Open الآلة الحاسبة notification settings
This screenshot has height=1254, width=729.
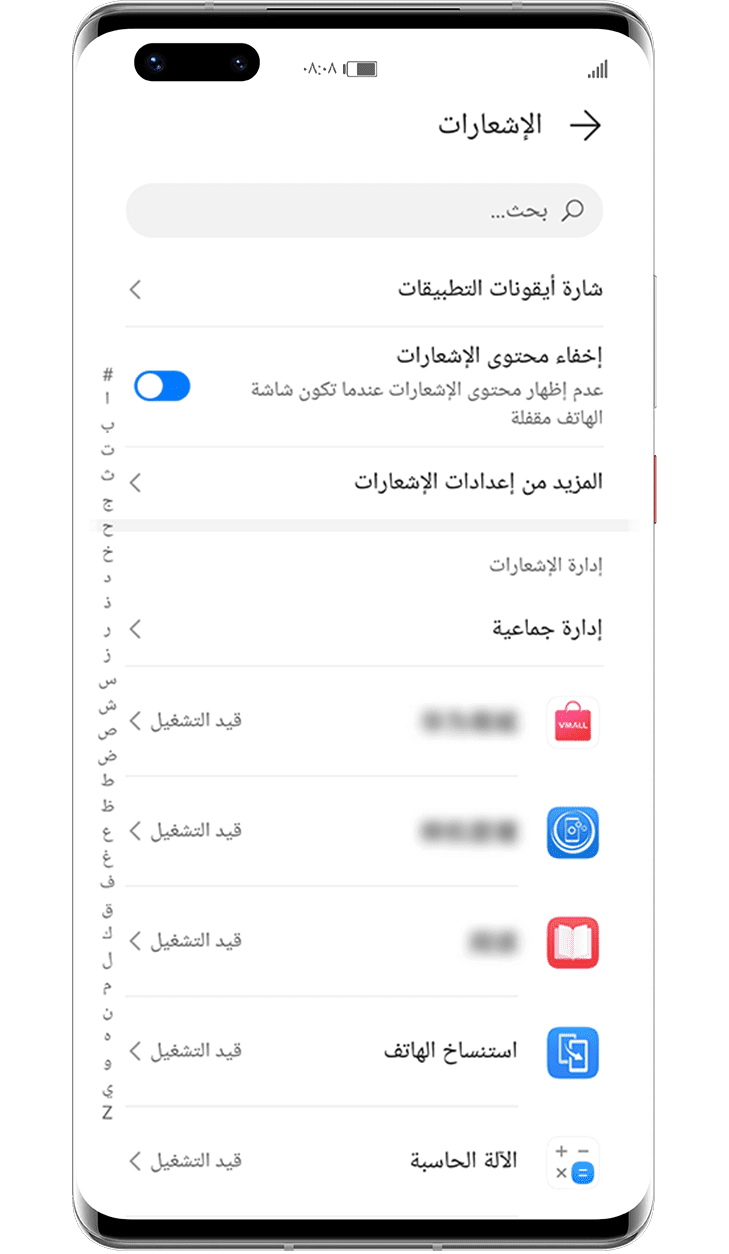[365, 1161]
